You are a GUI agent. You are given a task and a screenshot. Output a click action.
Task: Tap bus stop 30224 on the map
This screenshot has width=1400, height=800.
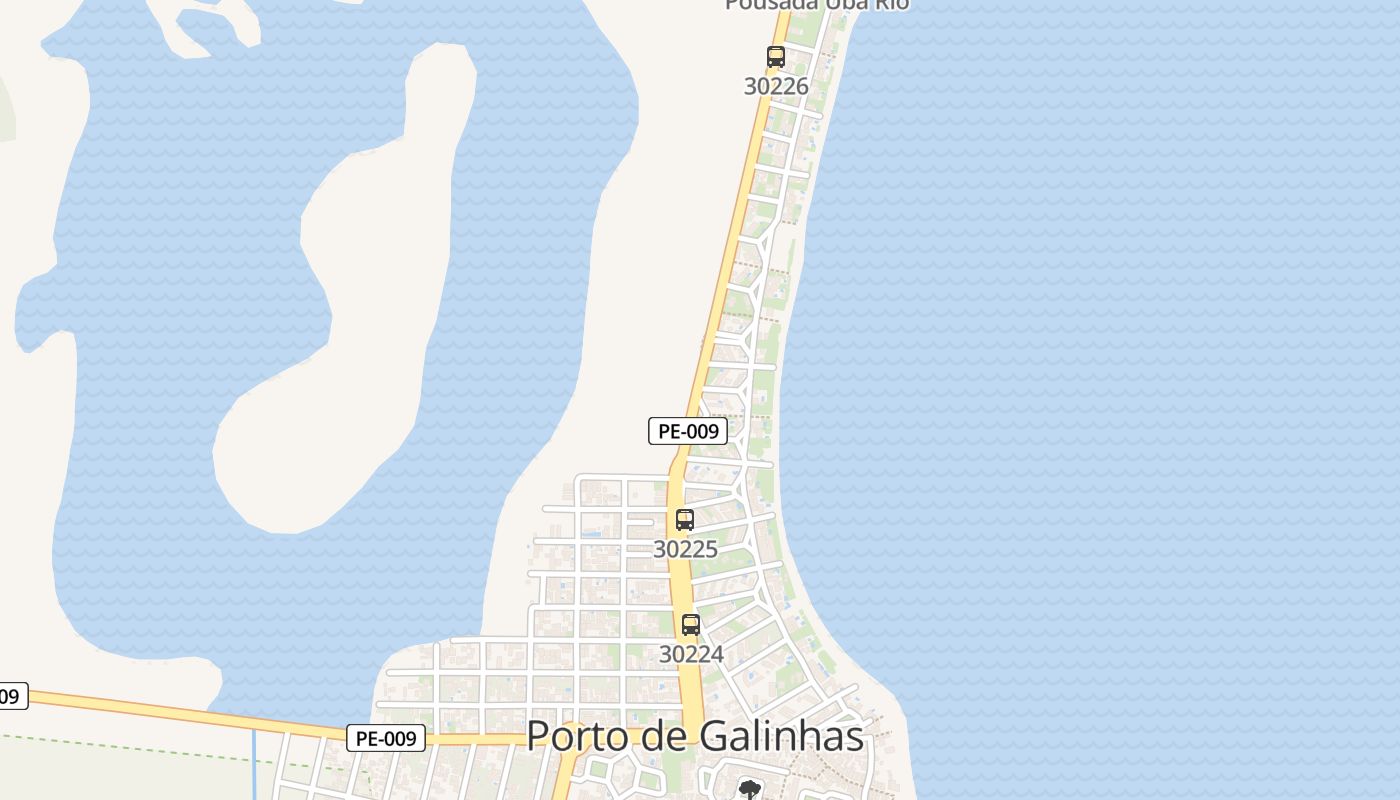(x=691, y=625)
